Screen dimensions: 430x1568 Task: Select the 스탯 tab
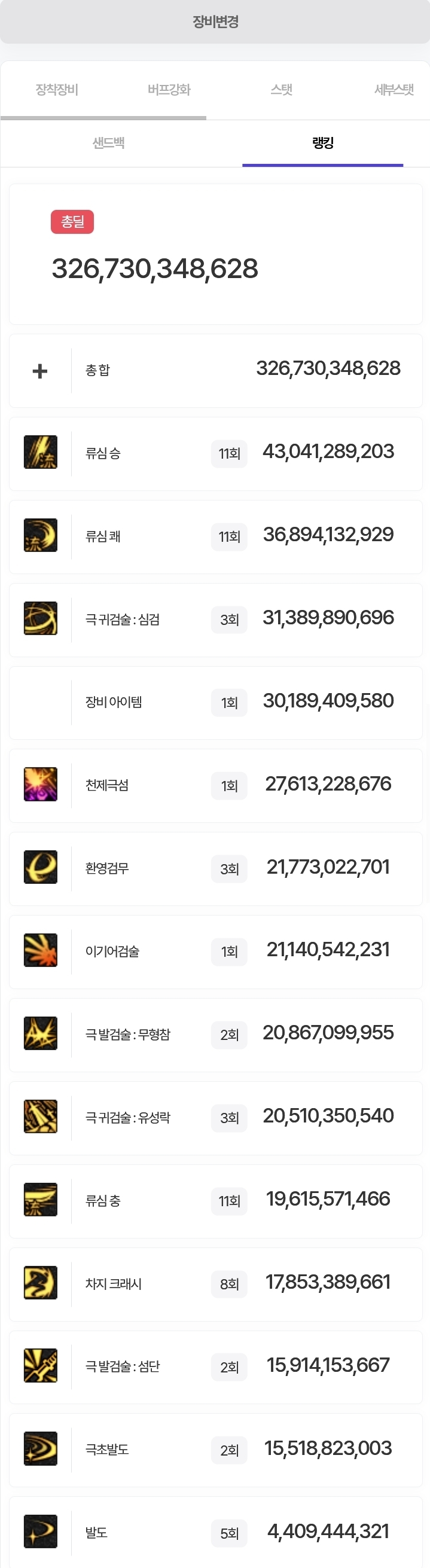pyautogui.click(x=282, y=90)
